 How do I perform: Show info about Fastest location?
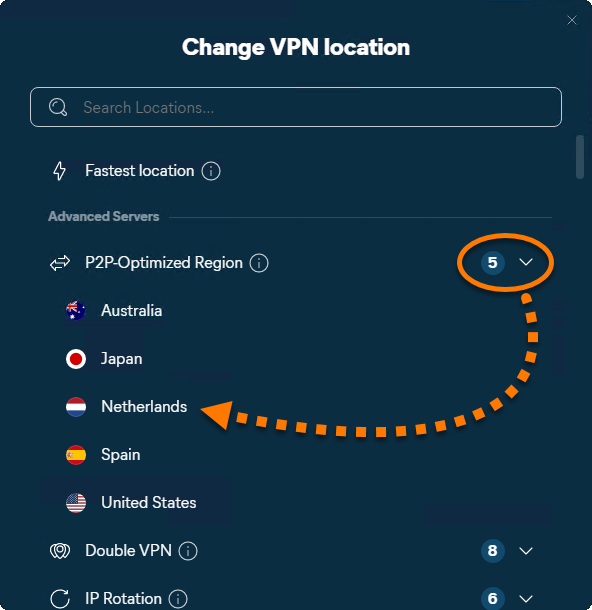(211, 171)
